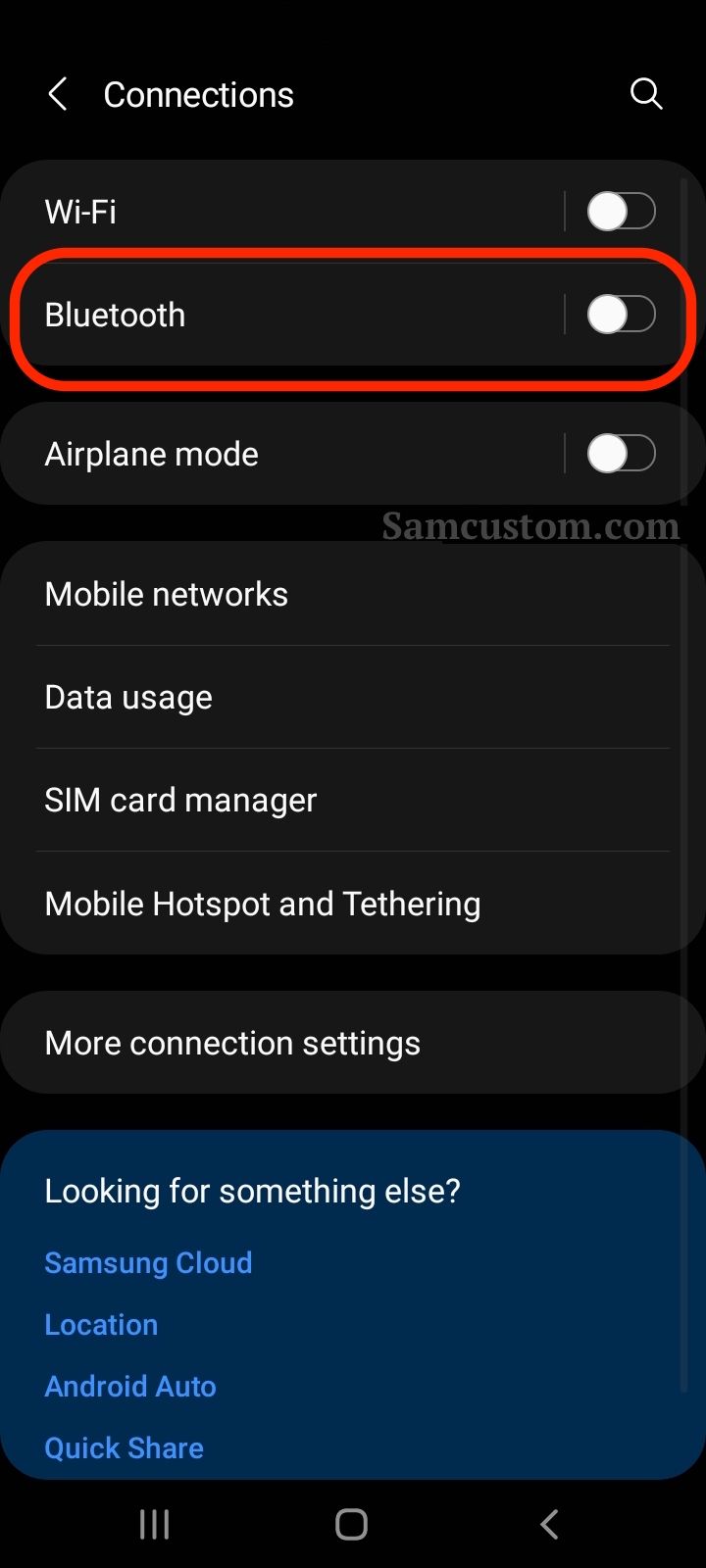Open SIM card manager

tap(353, 800)
